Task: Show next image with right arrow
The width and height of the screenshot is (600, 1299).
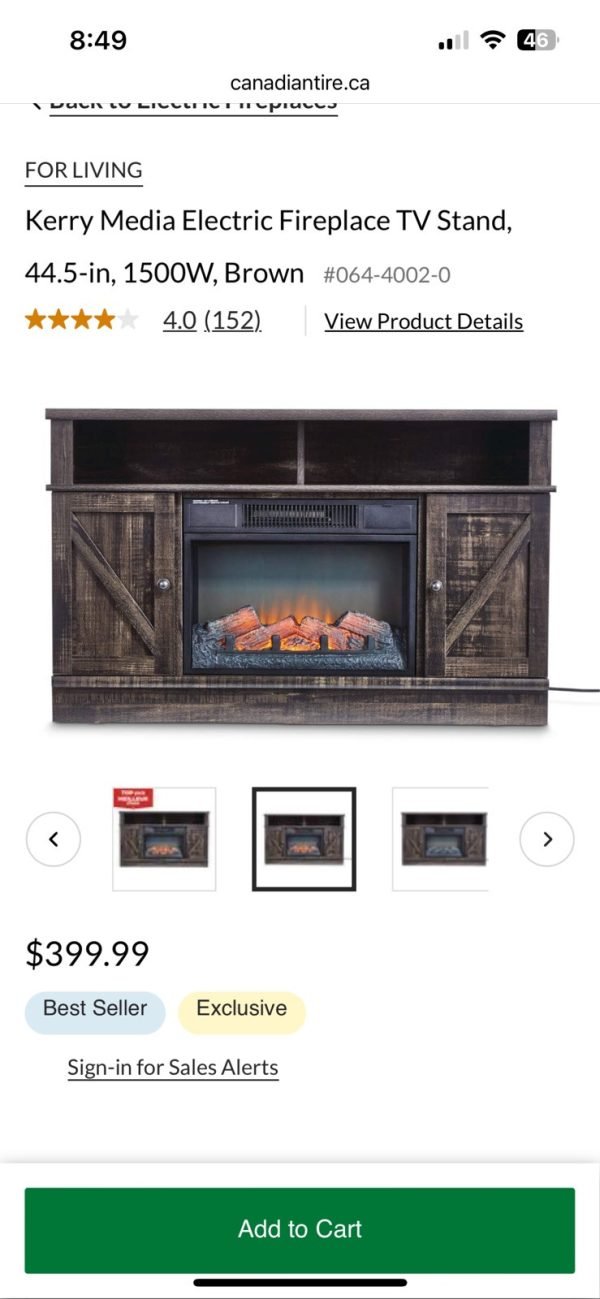Action: [x=546, y=839]
